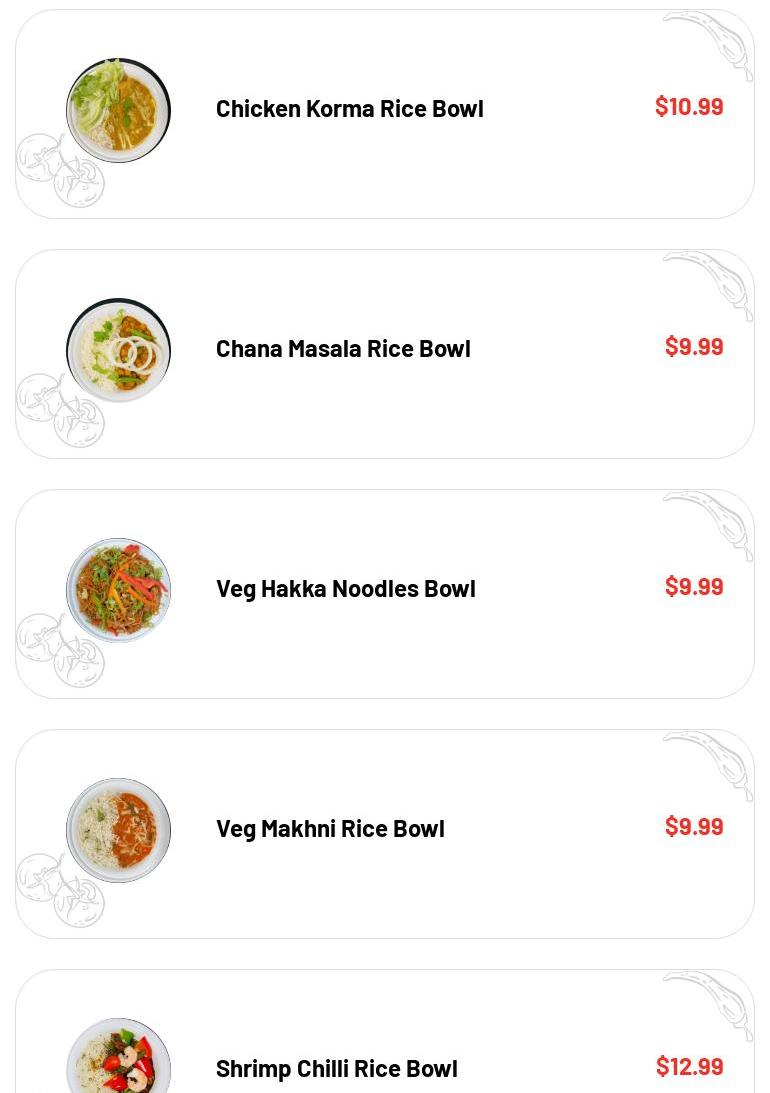Open the Chicken Korma Rice Bowl item
The height and width of the screenshot is (1093, 770).
349,109
